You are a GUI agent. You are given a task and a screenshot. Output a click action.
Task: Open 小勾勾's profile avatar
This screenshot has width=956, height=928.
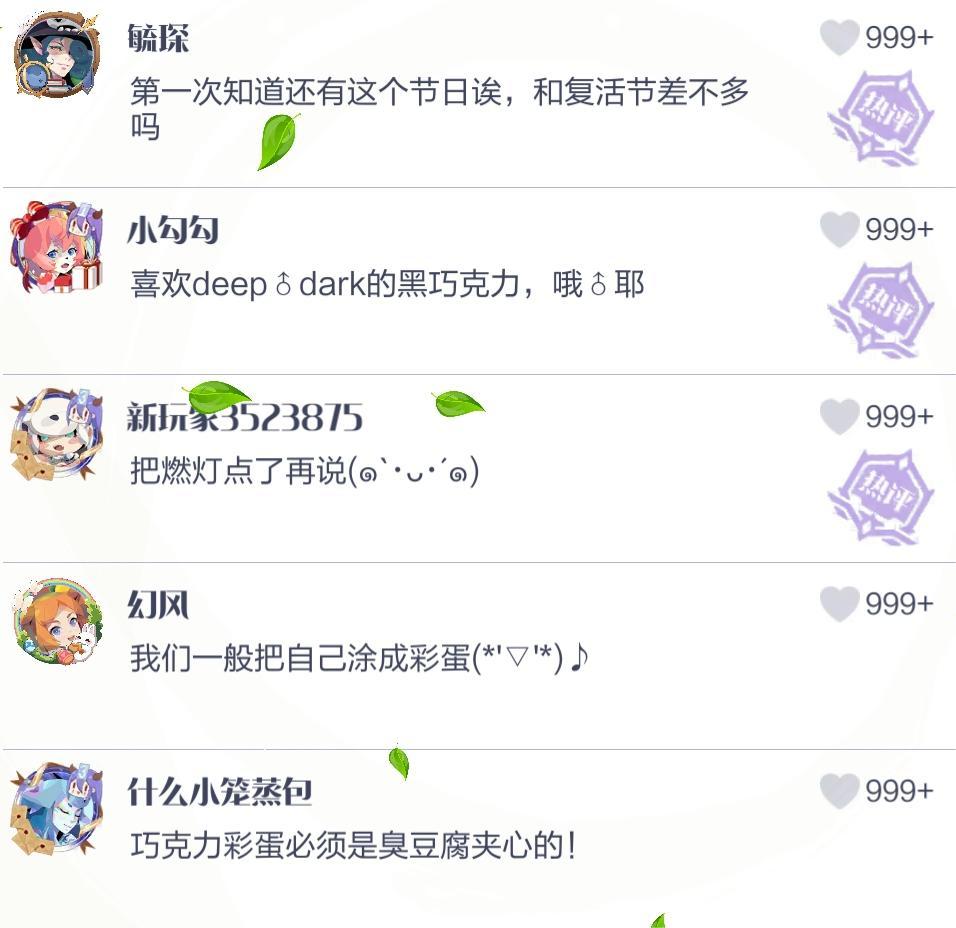(x=57, y=246)
